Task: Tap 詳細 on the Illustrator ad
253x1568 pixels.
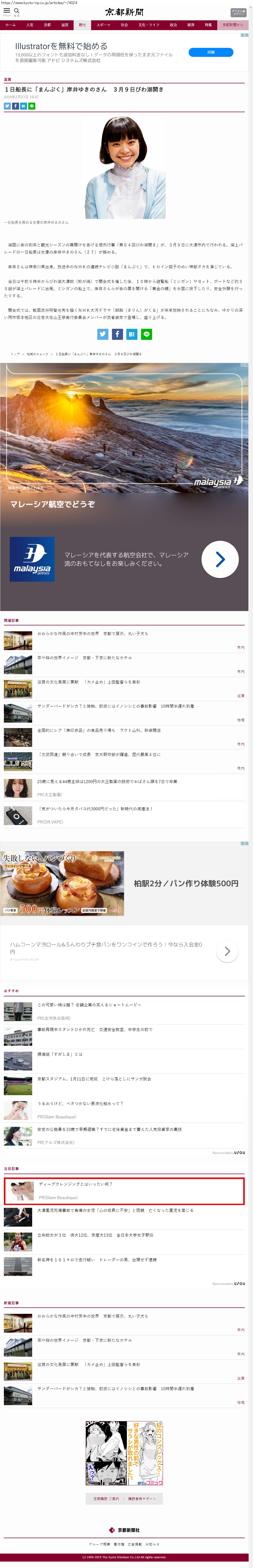Action: 210,52
